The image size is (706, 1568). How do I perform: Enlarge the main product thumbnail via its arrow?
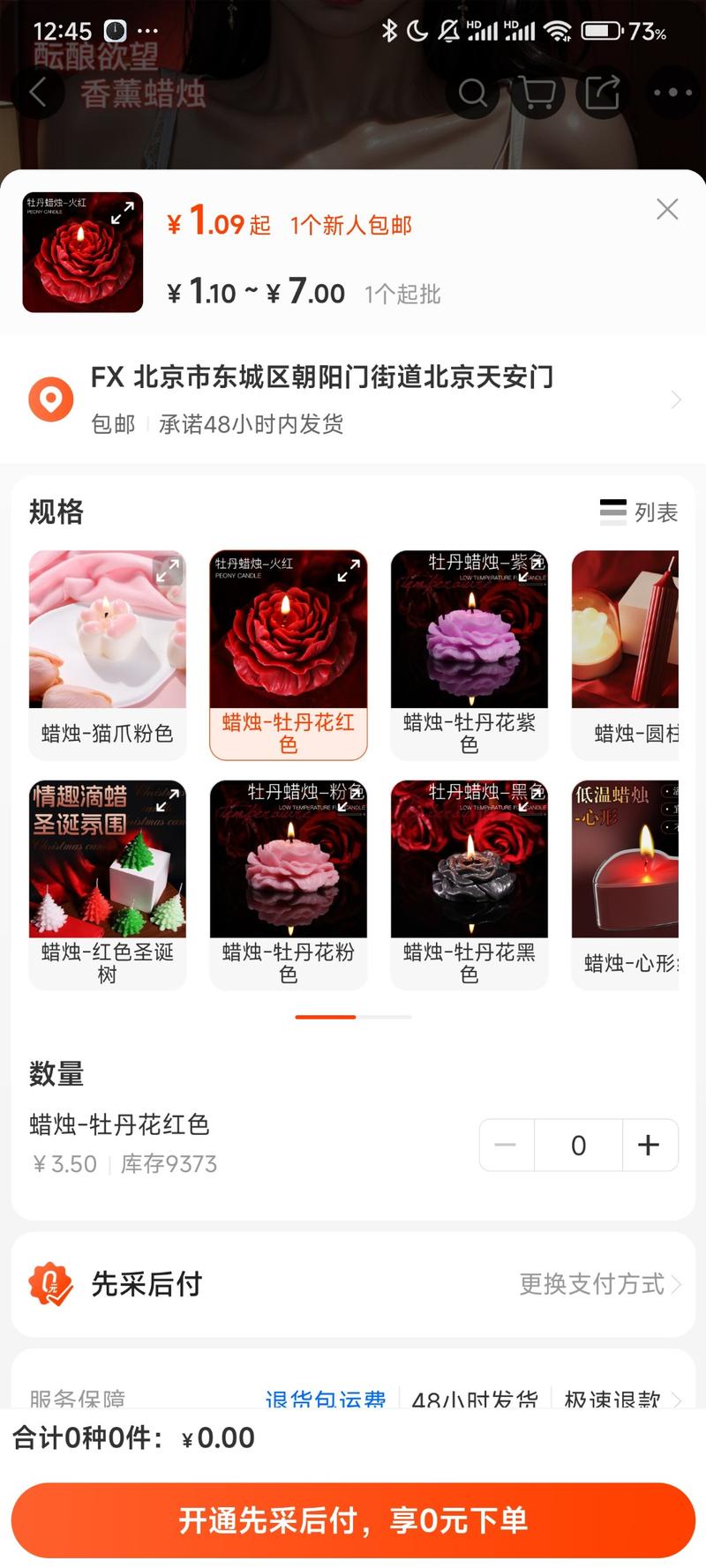(x=124, y=212)
